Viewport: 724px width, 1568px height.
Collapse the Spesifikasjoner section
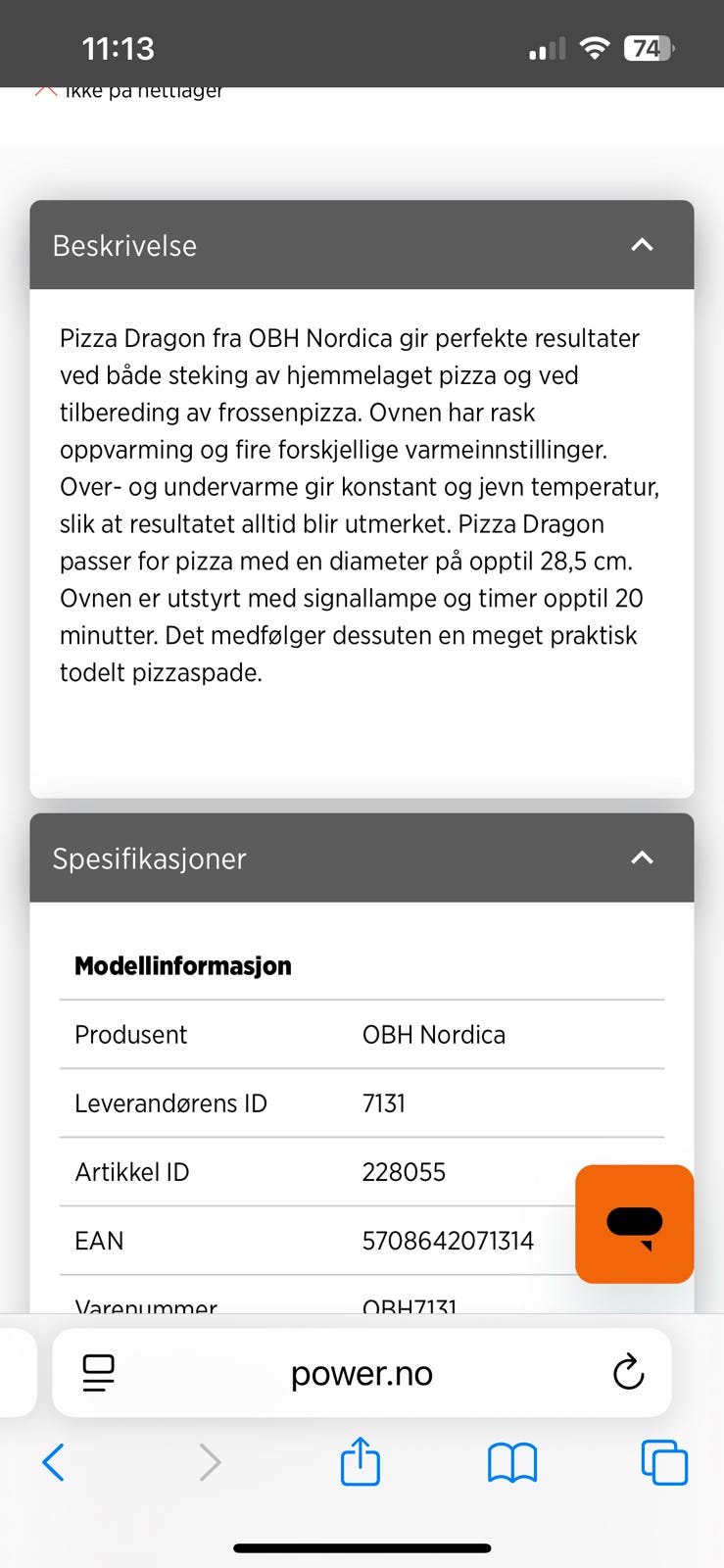tap(642, 857)
